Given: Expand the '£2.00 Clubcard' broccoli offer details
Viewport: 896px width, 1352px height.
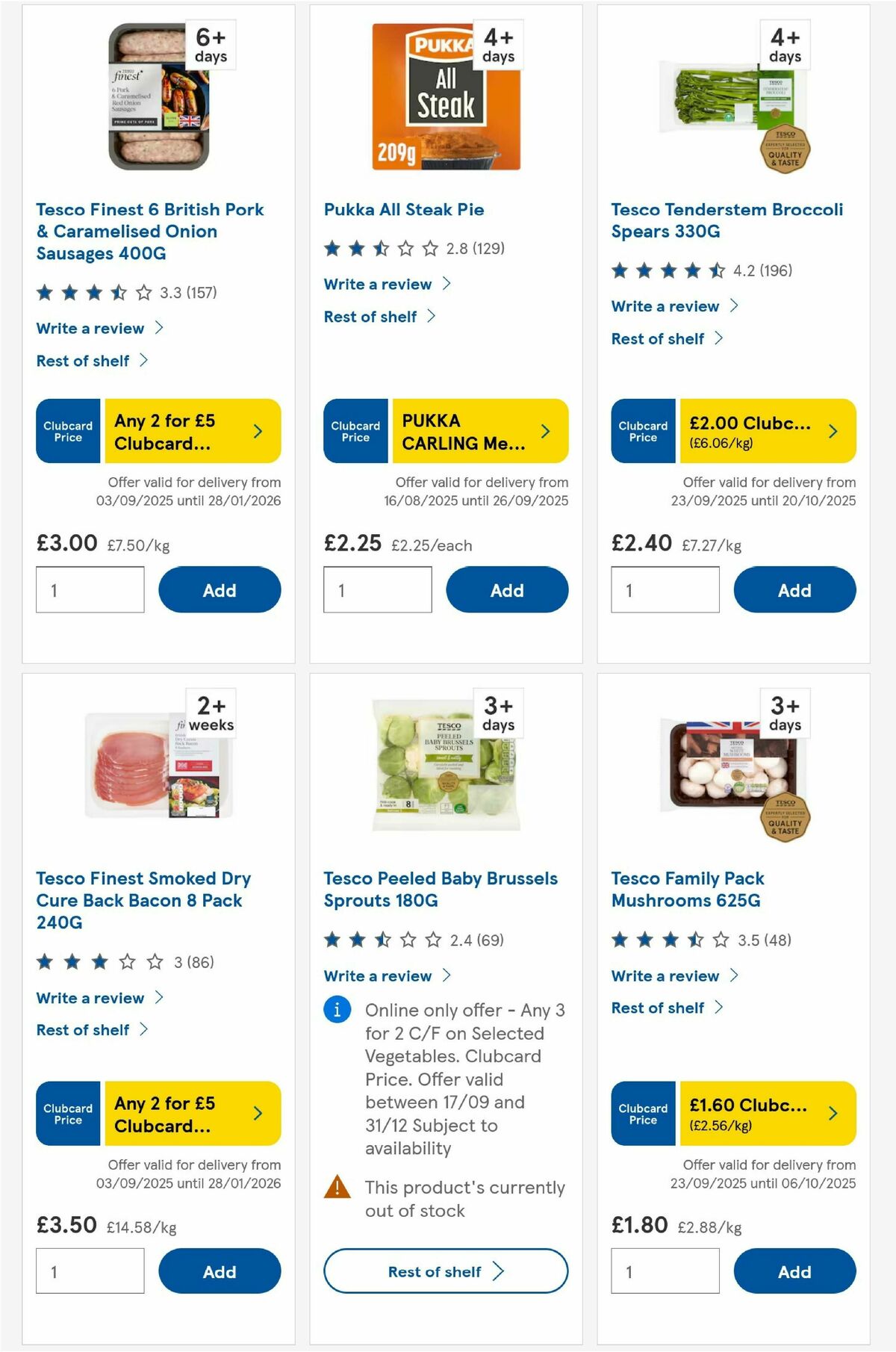Looking at the screenshot, I should tap(833, 431).
